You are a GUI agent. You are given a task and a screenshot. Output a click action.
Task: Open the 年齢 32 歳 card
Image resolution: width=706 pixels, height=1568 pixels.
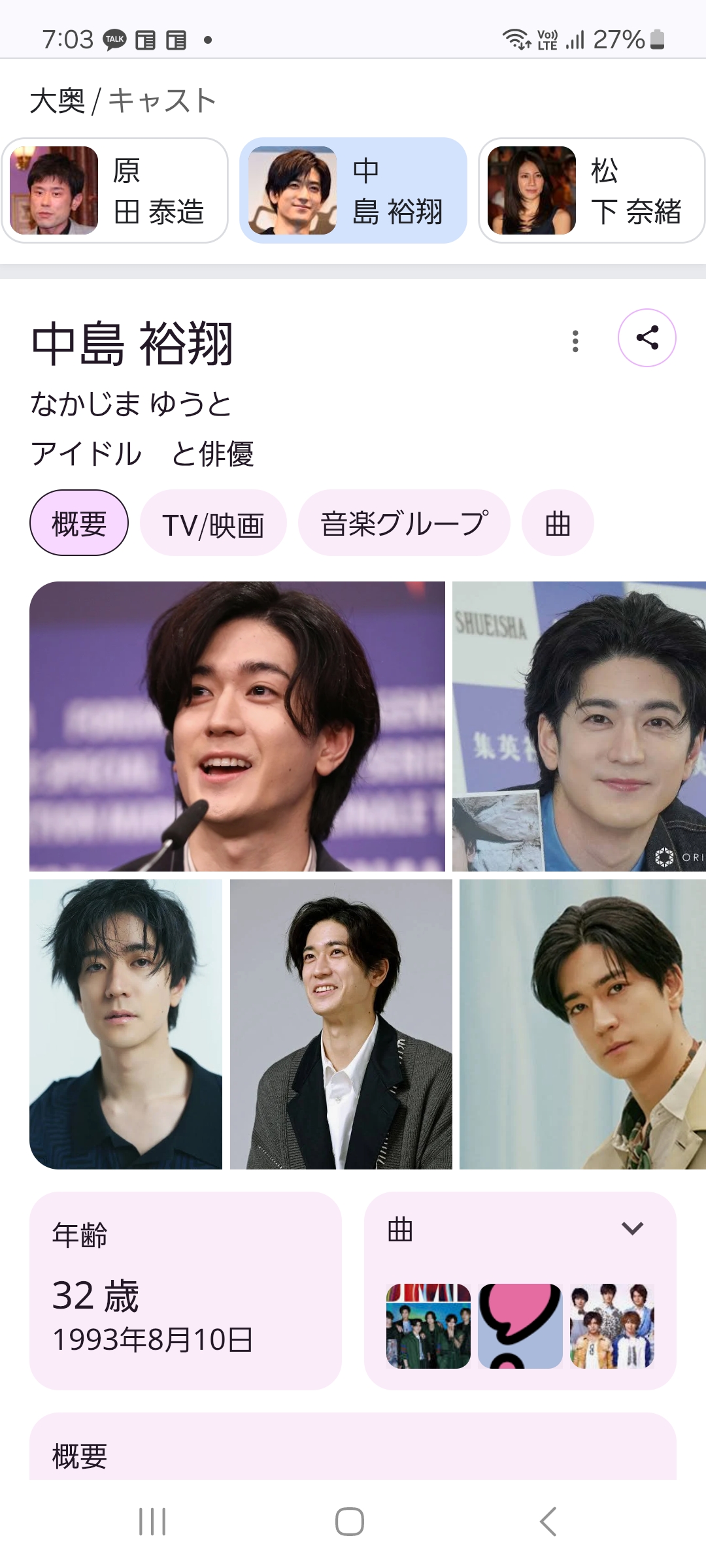pyautogui.click(x=185, y=1290)
